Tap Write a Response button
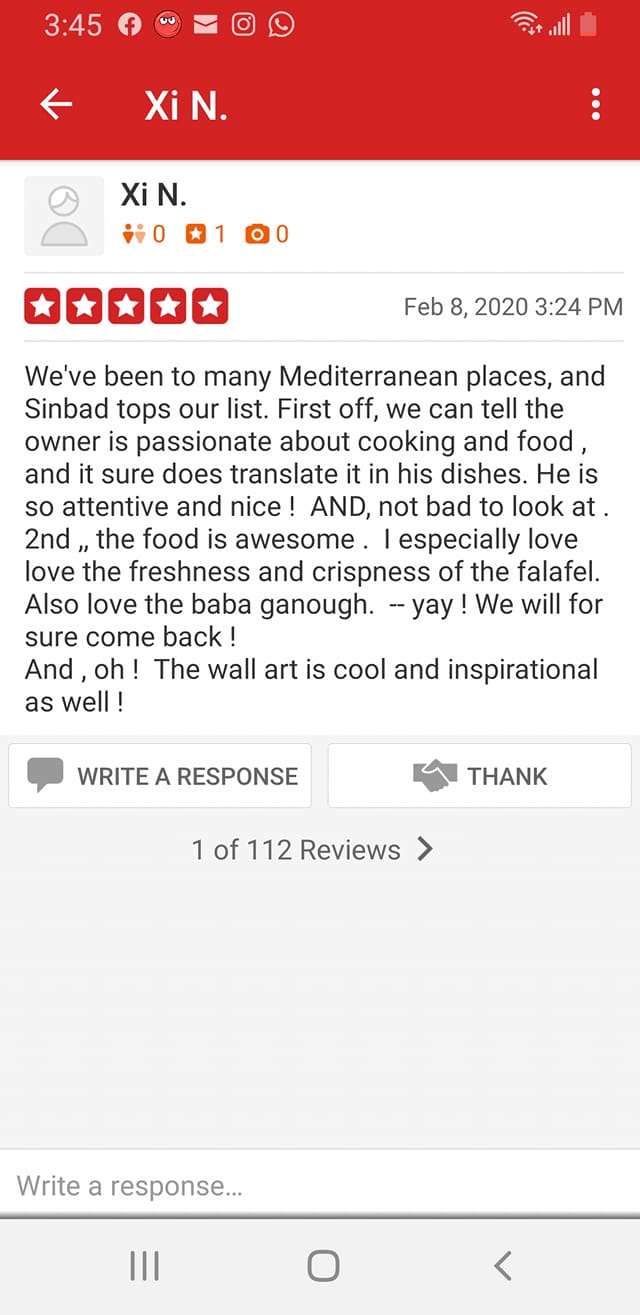The image size is (640, 1315). (x=160, y=775)
